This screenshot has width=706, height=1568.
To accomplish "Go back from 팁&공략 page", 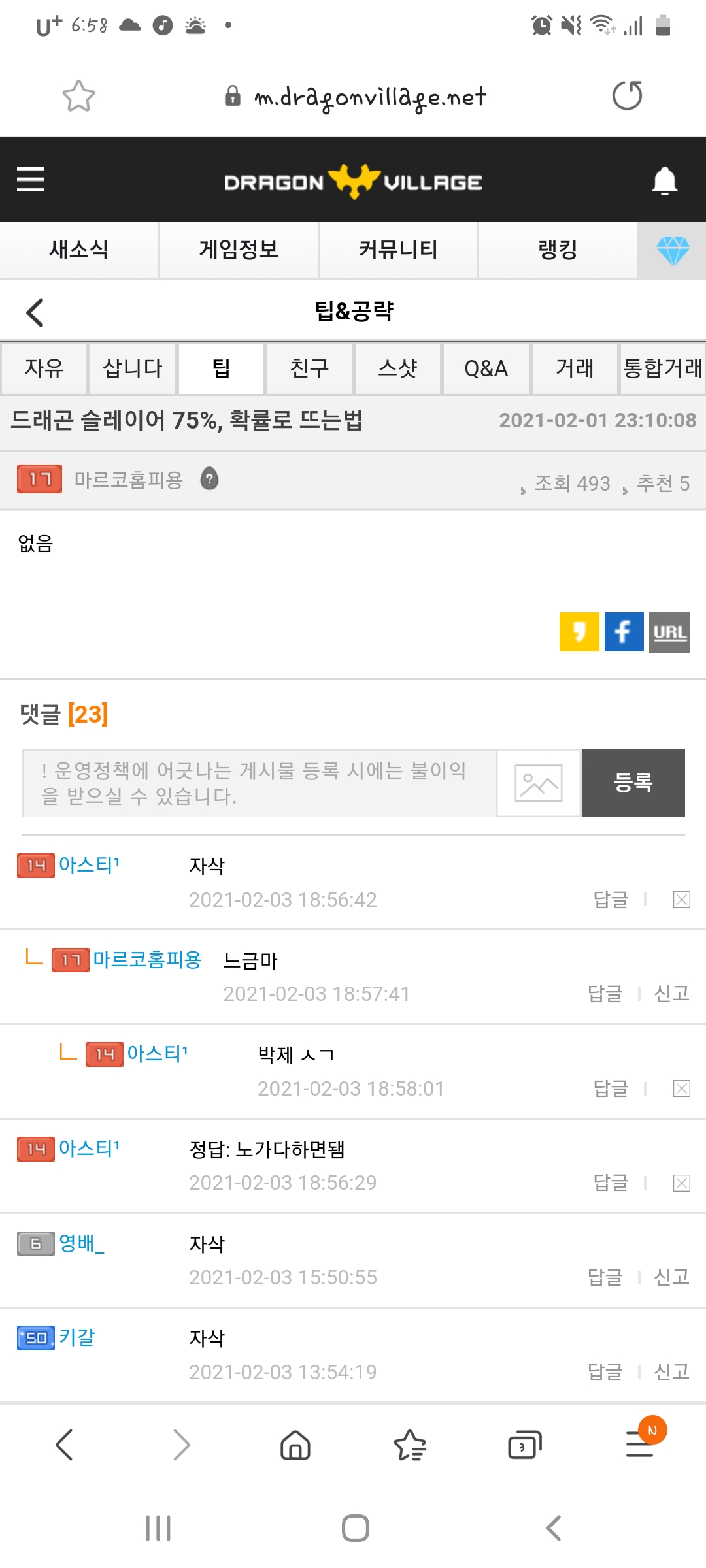I will coord(35,312).
